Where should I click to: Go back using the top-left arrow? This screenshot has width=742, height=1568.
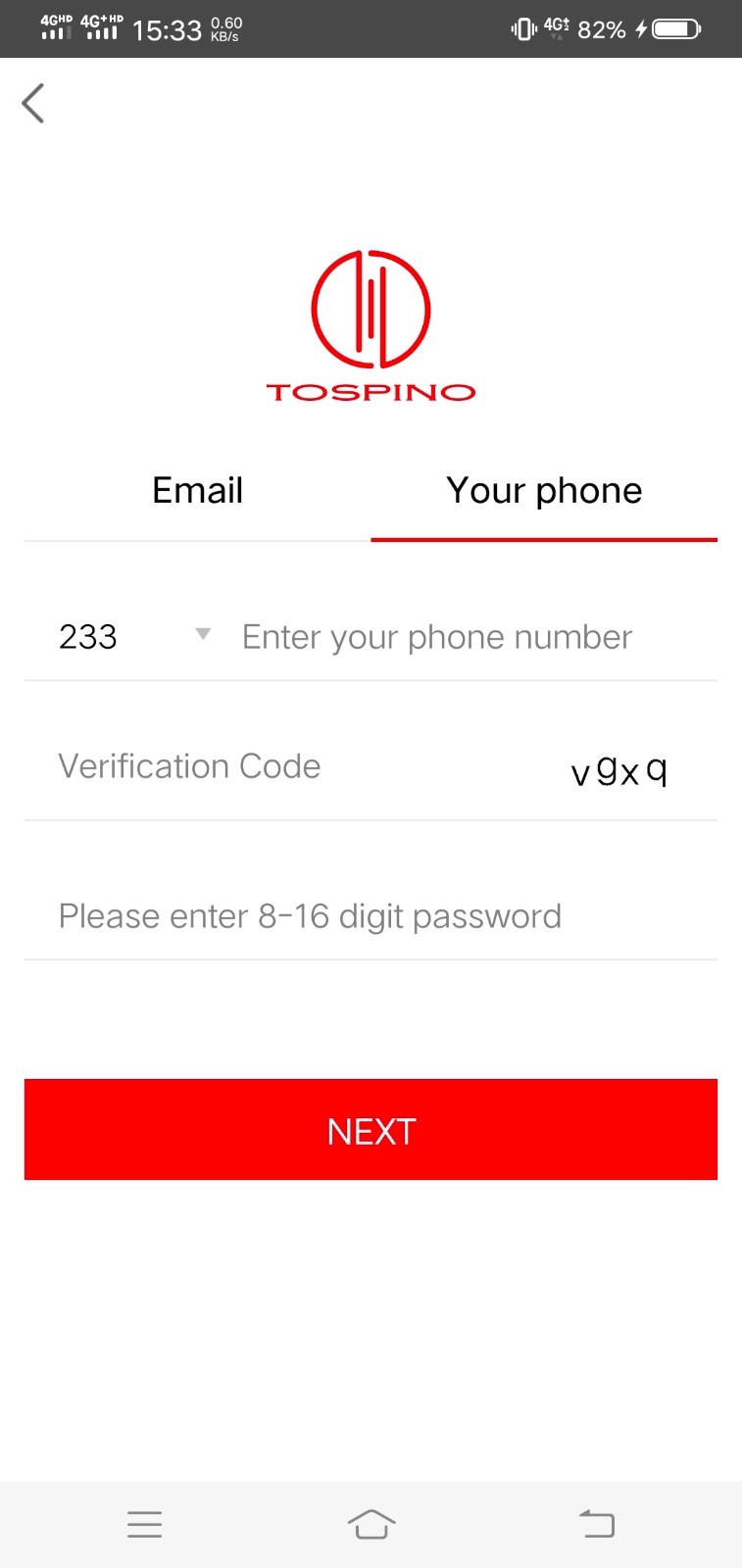(33, 103)
